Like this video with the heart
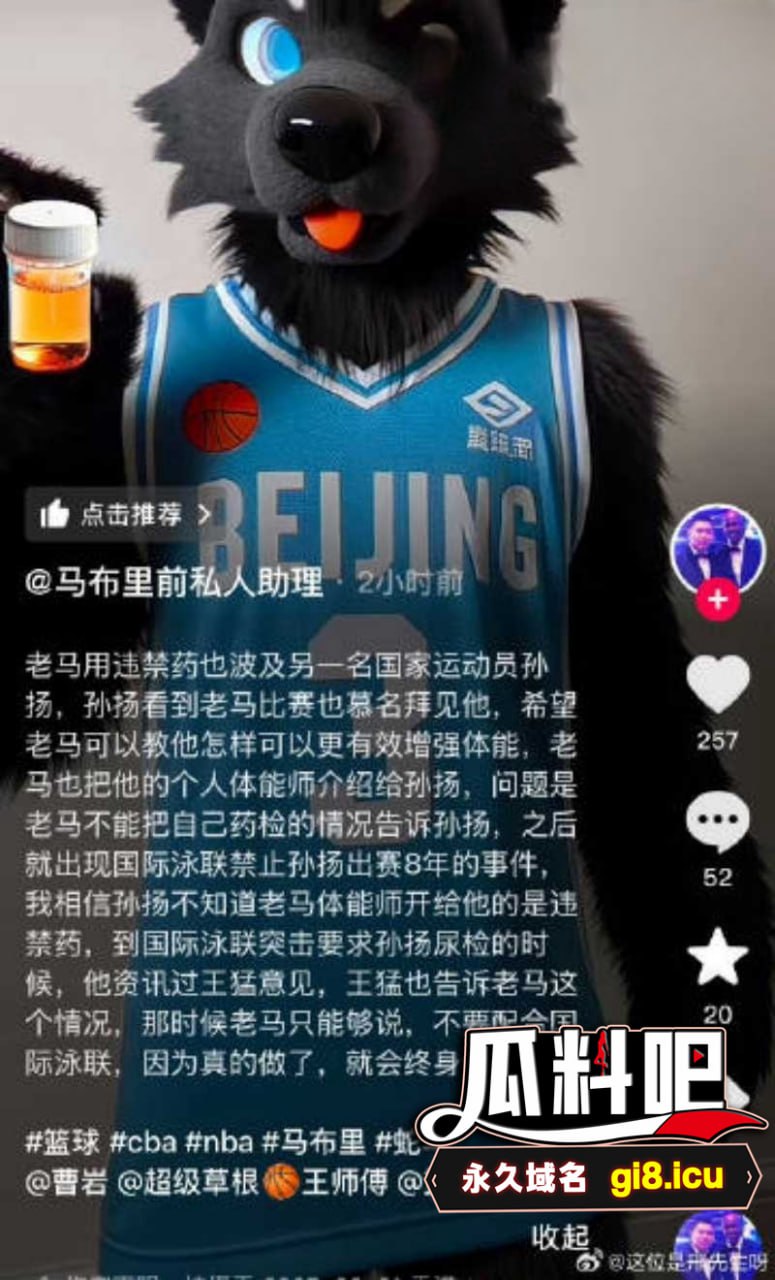This screenshot has width=775, height=1280. (x=717, y=685)
